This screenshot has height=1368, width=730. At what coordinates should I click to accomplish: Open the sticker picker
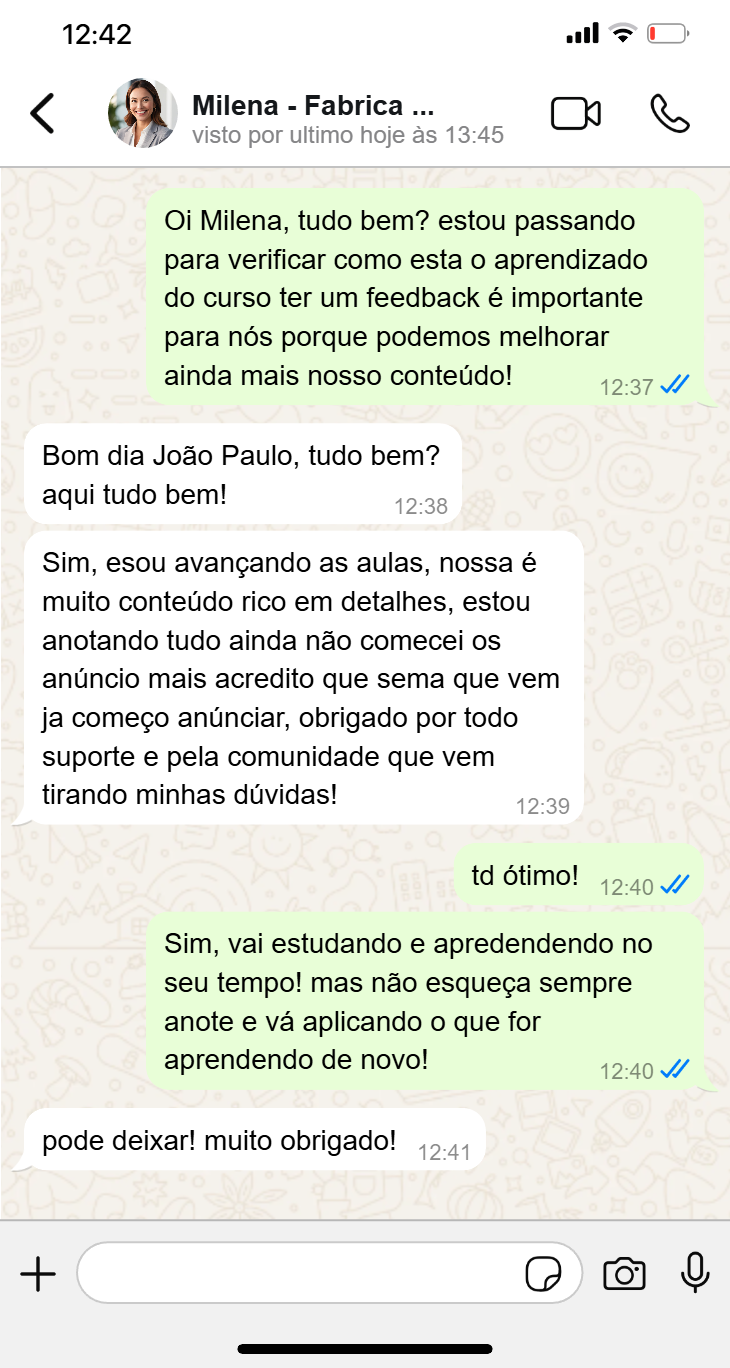tap(543, 1275)
